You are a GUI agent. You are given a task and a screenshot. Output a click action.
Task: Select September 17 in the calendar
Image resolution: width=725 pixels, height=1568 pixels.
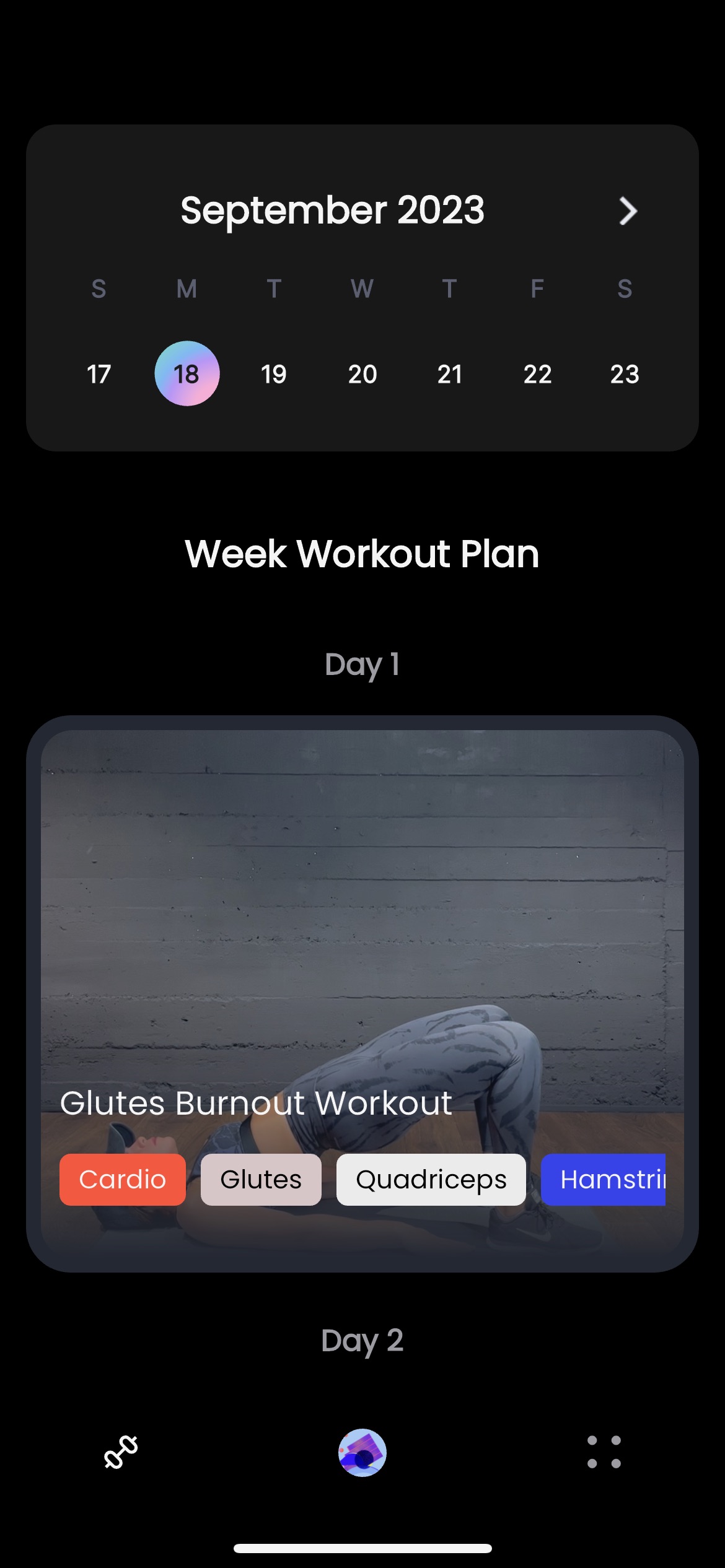click(99, 374)
